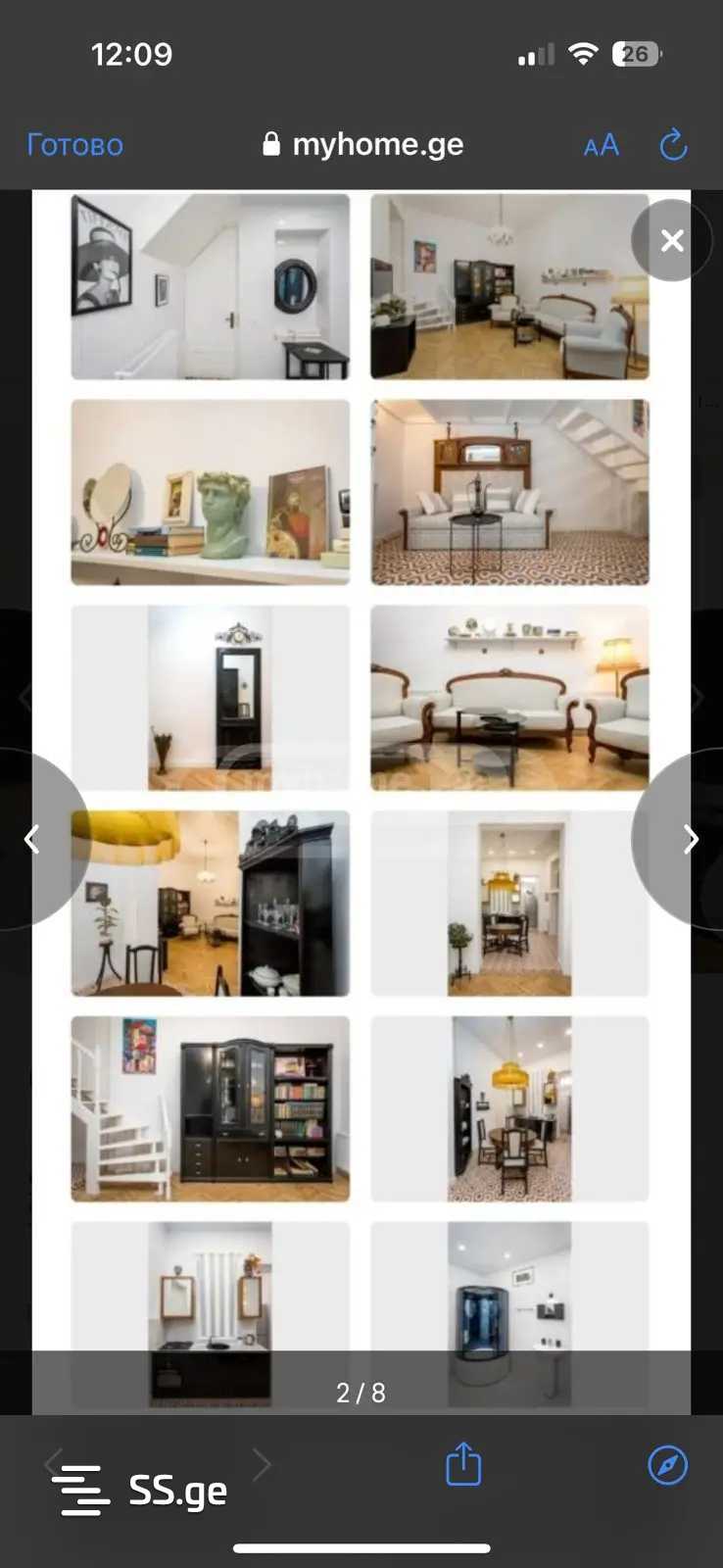This screenshot has width=723, height=1568.
Task: Go to the previous gallery photo
Action: tap(32, 839)
